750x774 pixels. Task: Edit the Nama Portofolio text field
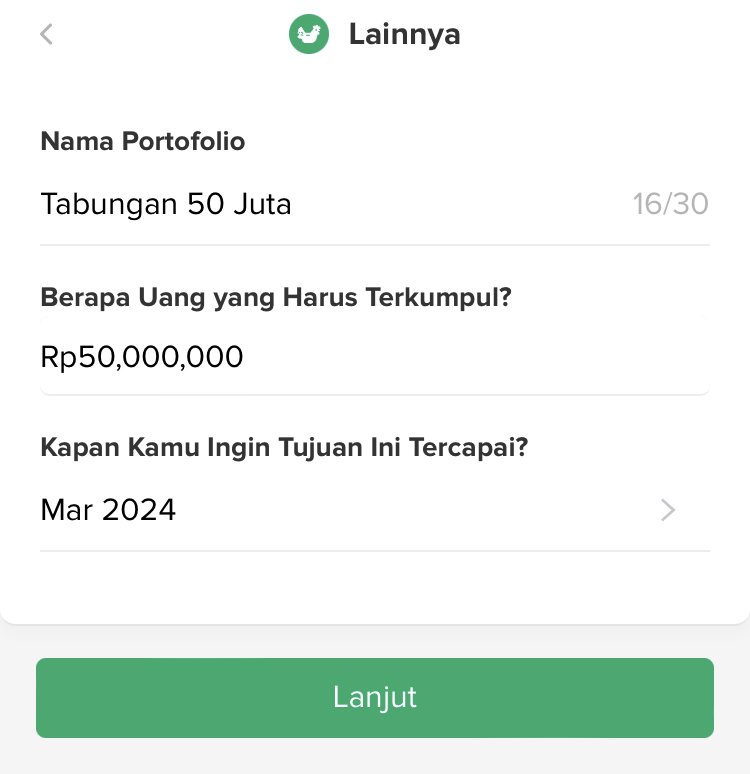coord(374,204)
